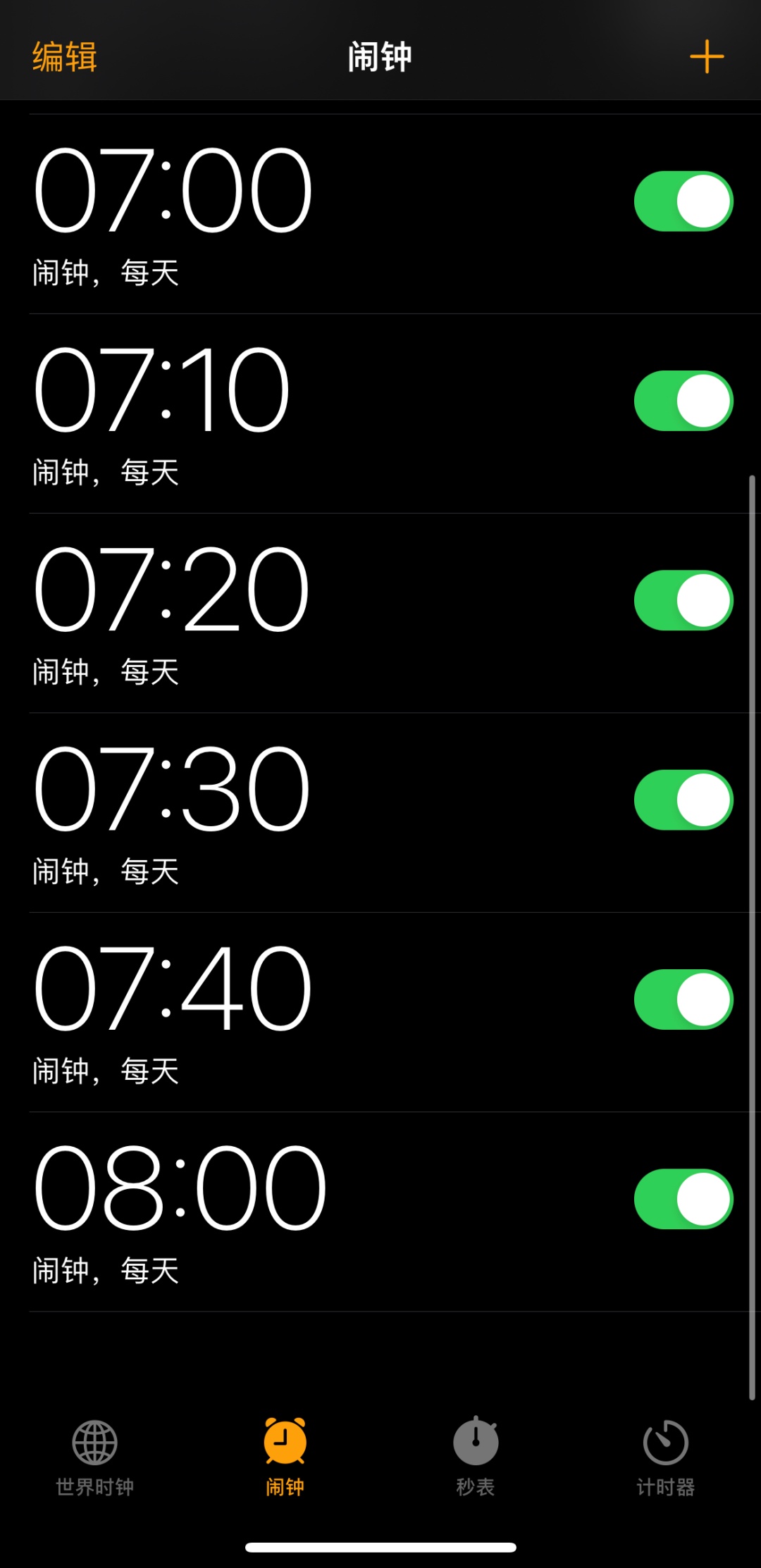Viewport: 761px width, 1568px height.
Task: Toggle the 07:20 alarm off
Action: 683,600
